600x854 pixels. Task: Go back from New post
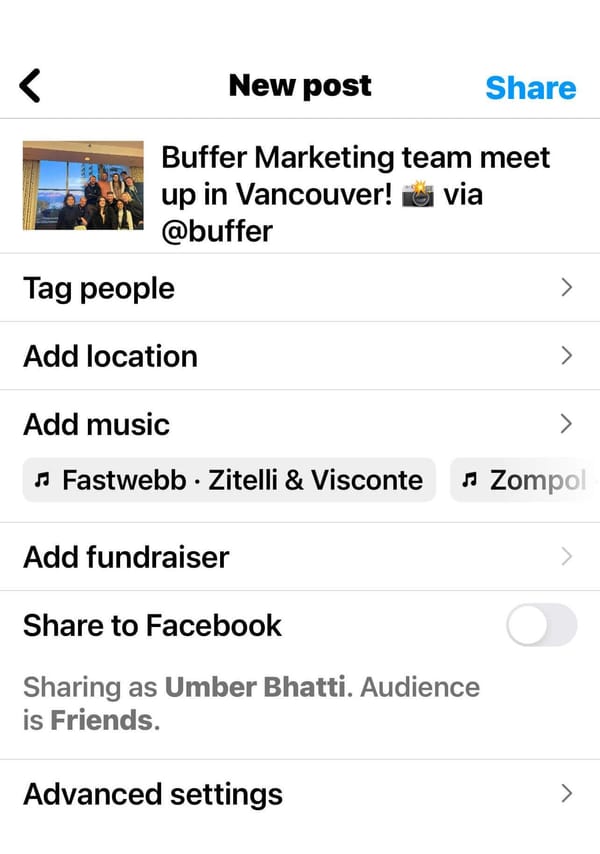[31, 87]
